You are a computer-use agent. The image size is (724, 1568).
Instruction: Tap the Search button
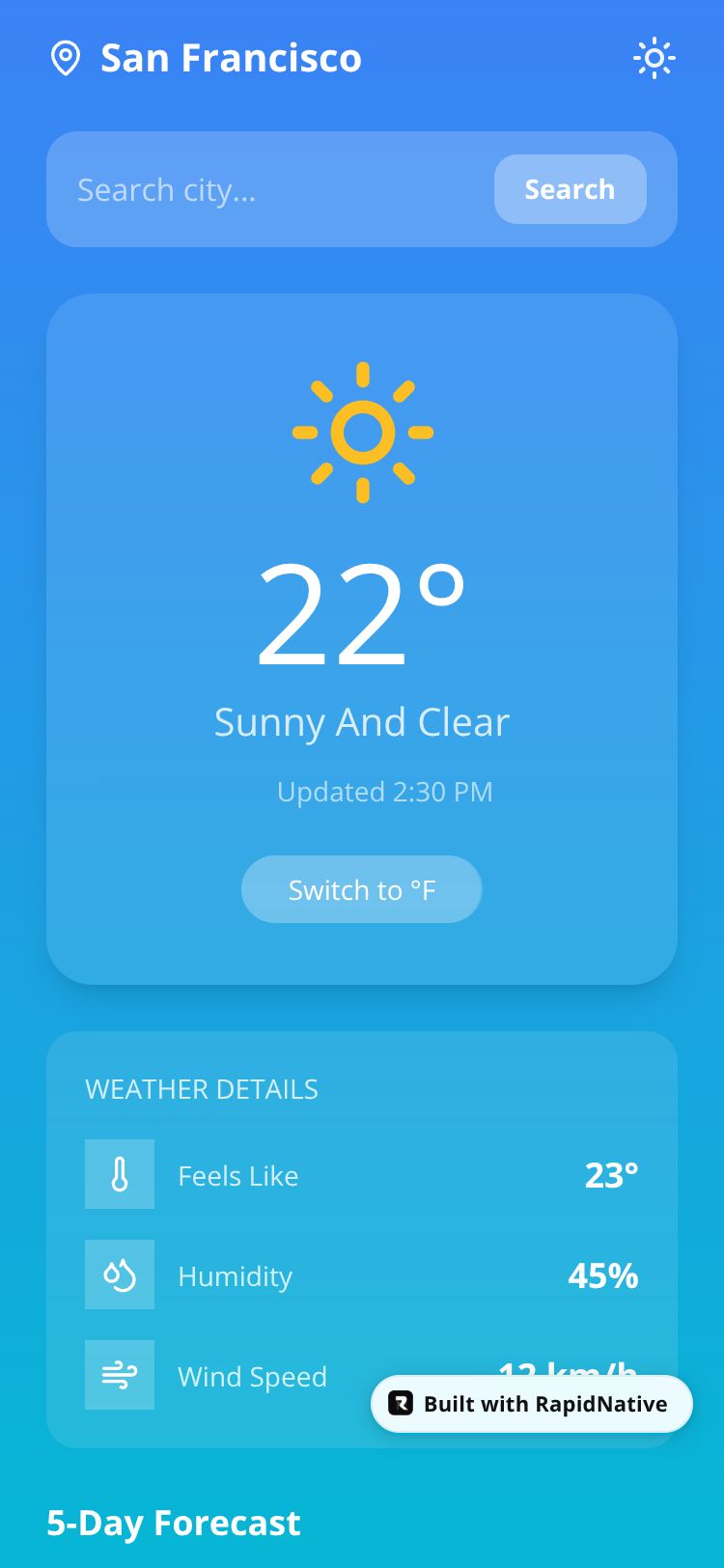(570, 189)
